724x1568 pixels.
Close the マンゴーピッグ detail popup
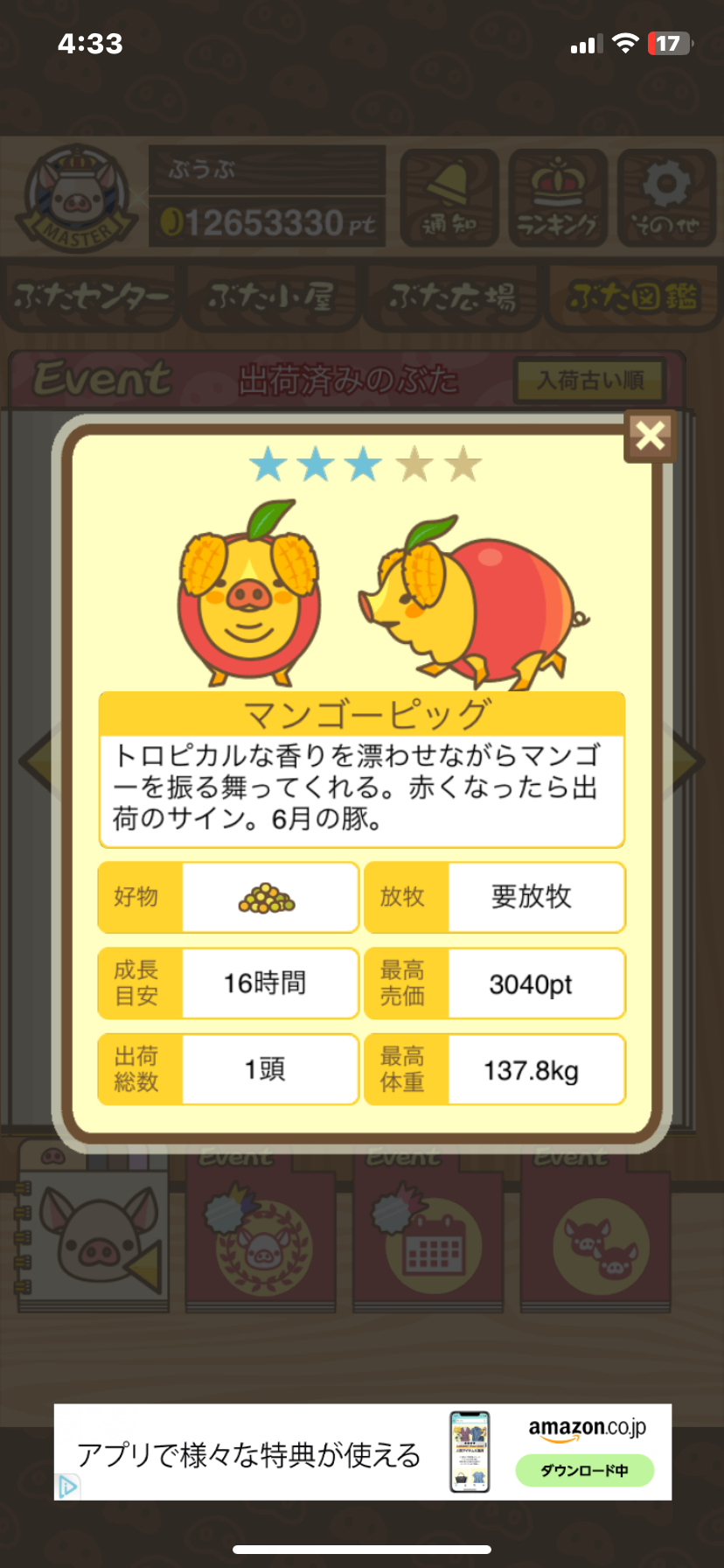click(651, 435)
